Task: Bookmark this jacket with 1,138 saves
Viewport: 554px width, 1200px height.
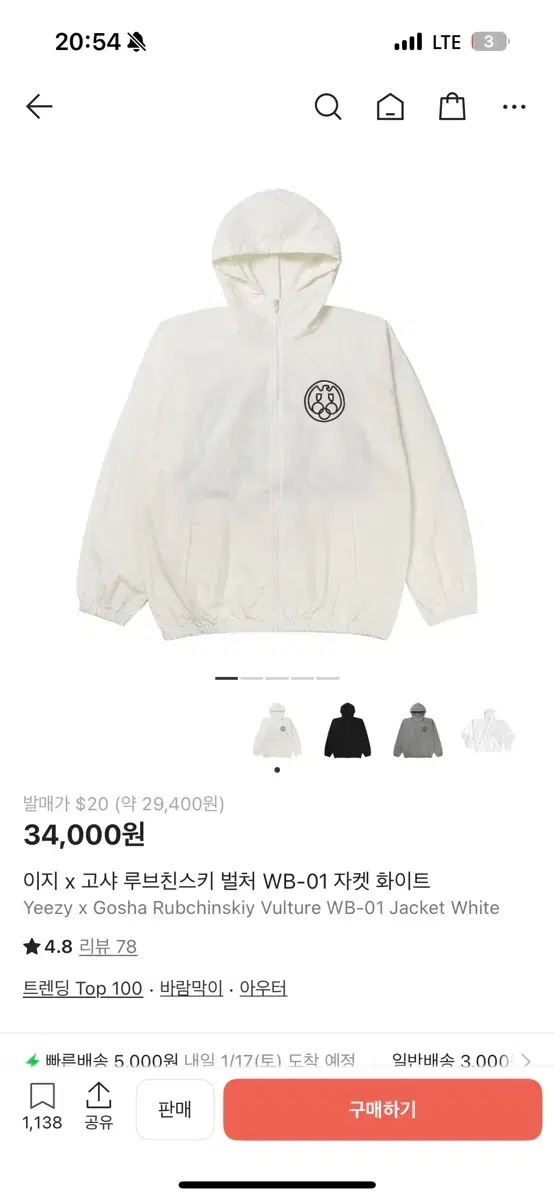Action: coord(41,1108)
